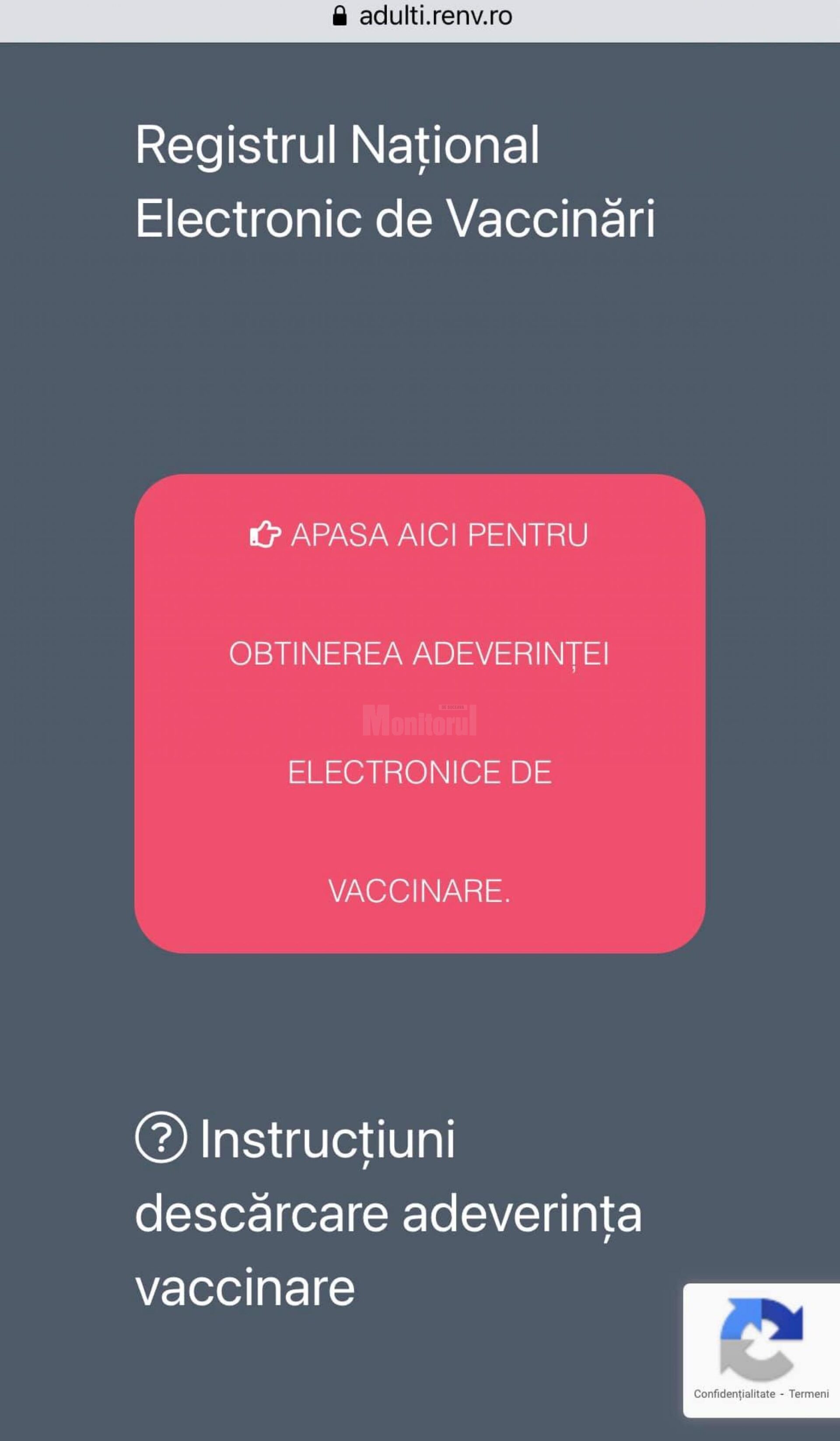Viewport: 840px width, 1441px height.
Task: Open the reCAPTCHA Termeni link
Action: (x=808, y=1394)
